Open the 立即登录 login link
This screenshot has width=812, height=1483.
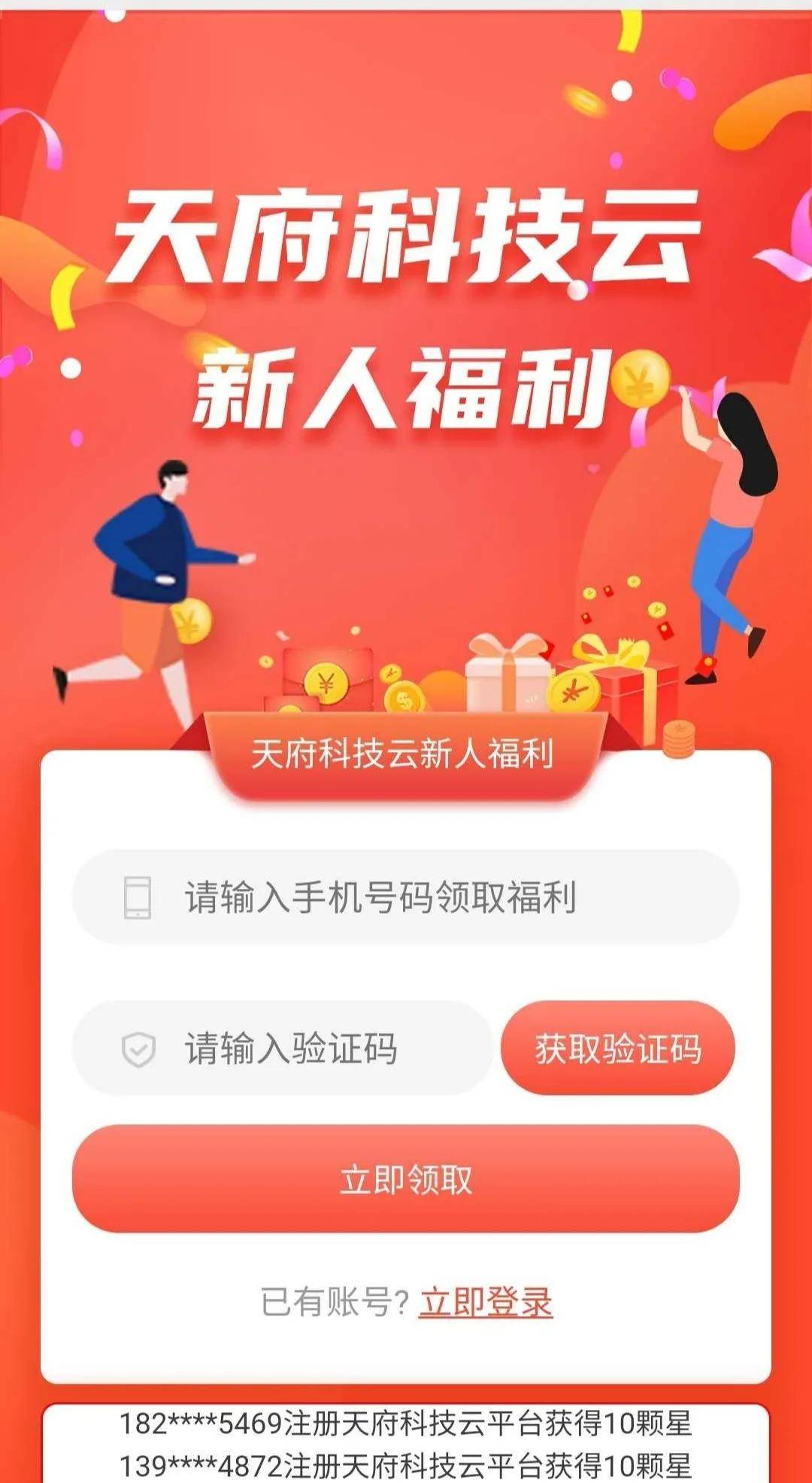(486, 1302)
